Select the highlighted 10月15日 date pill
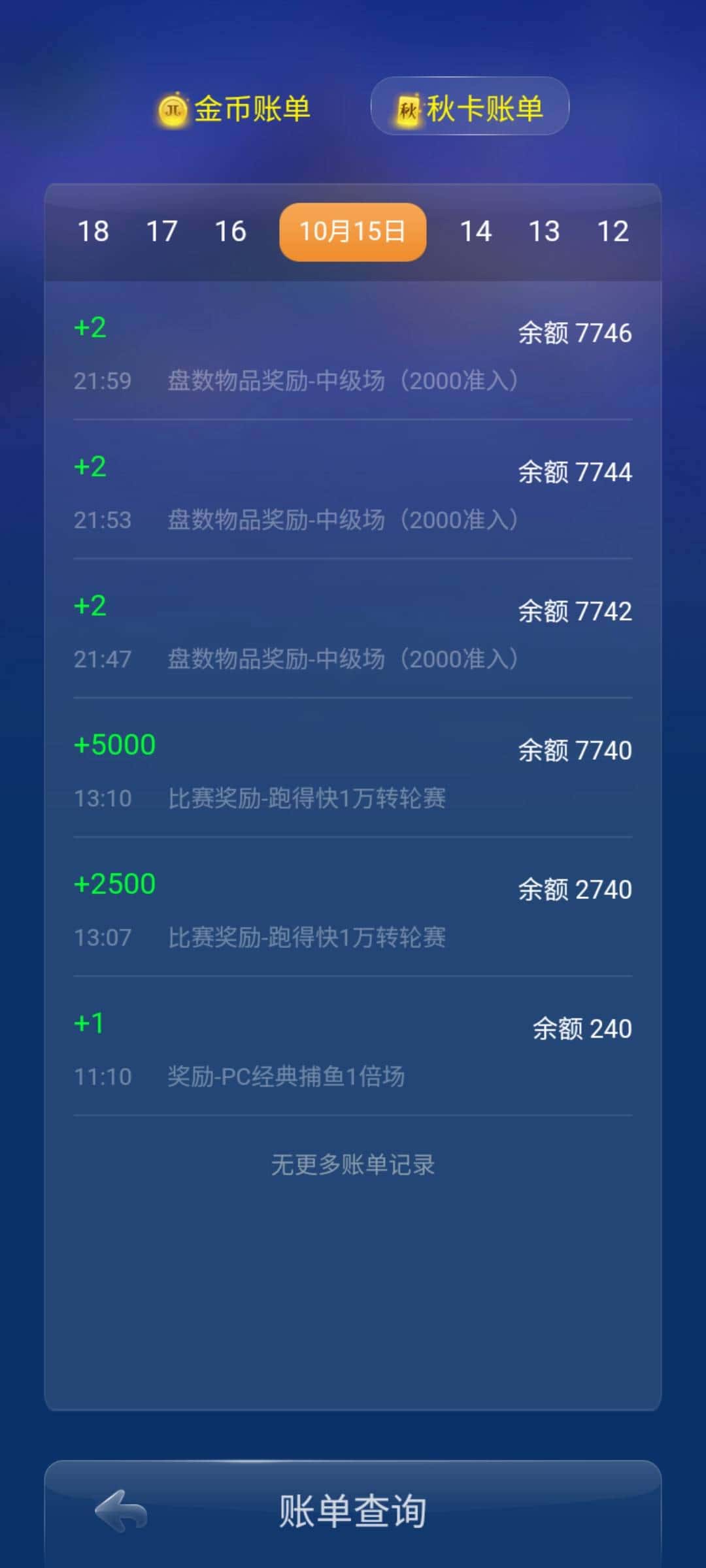706x1568 pixels. 352,231
